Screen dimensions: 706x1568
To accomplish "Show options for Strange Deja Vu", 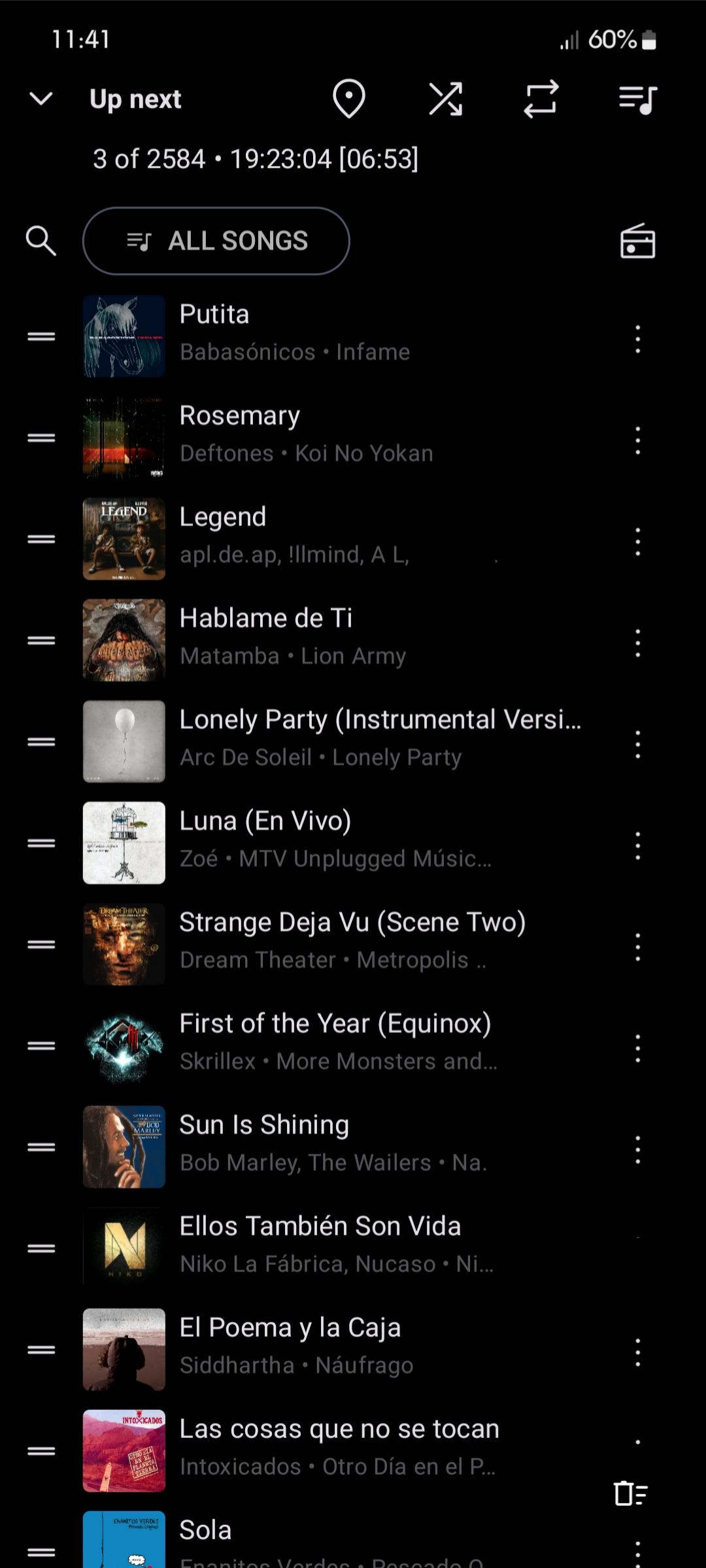I will [637, 947].
